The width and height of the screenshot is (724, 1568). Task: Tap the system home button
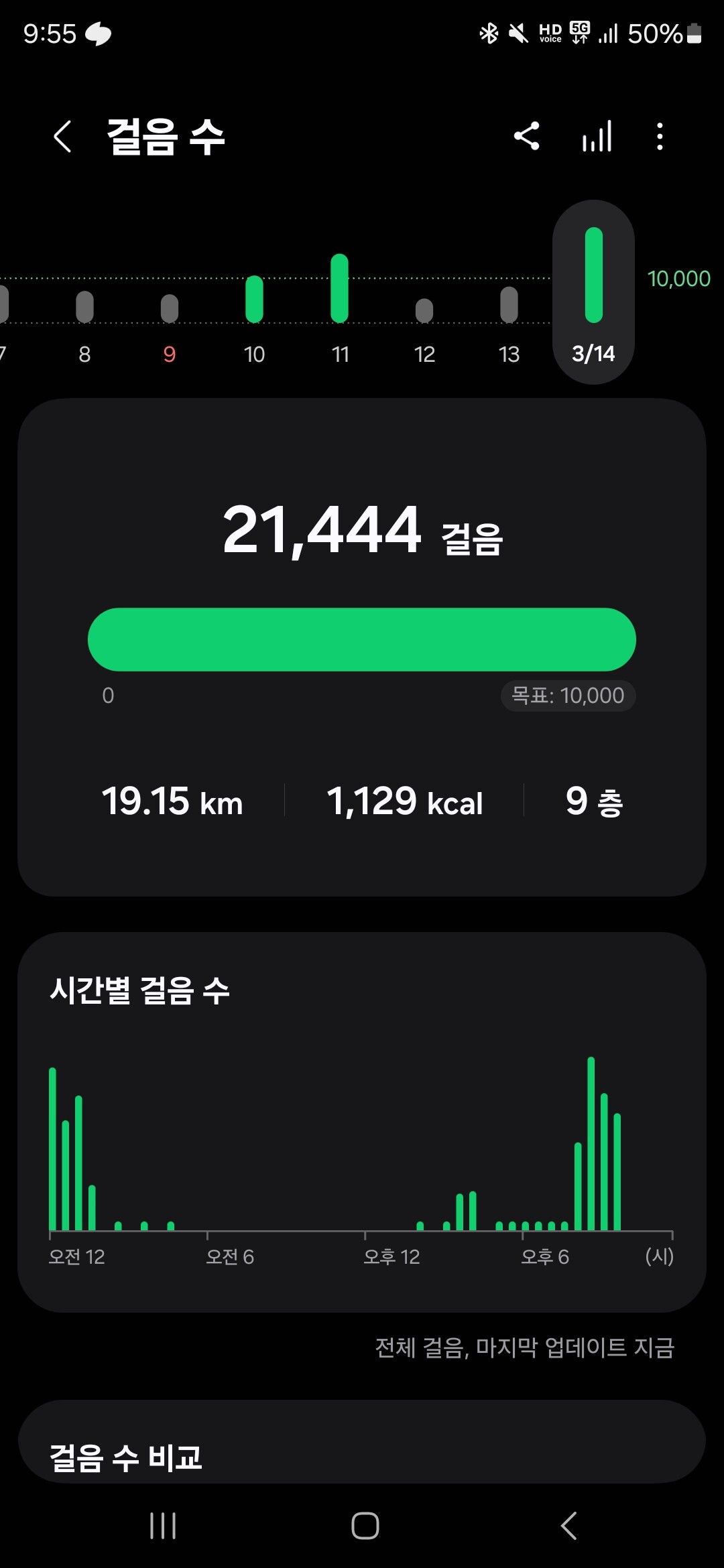[x=365, y=1526]
